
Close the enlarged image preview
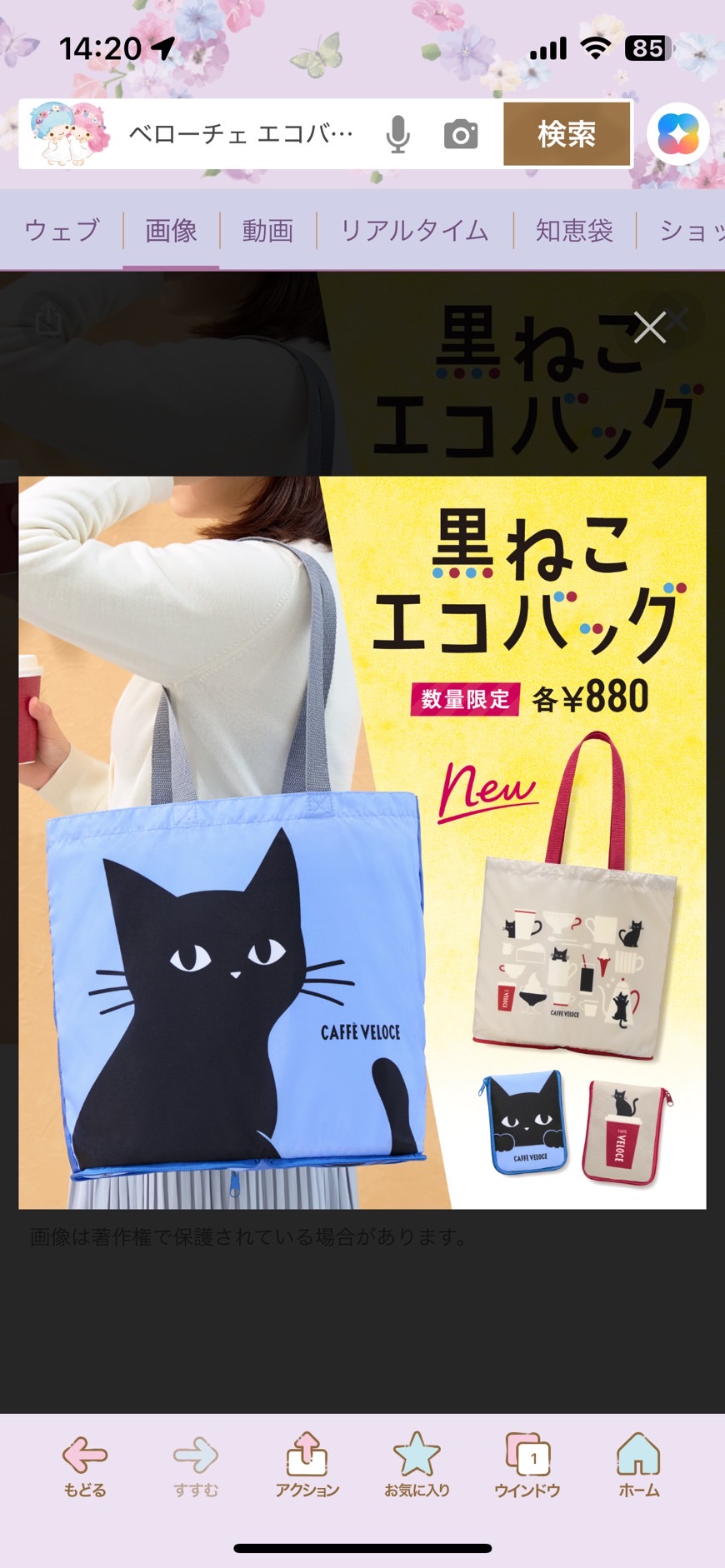point(649,327)
